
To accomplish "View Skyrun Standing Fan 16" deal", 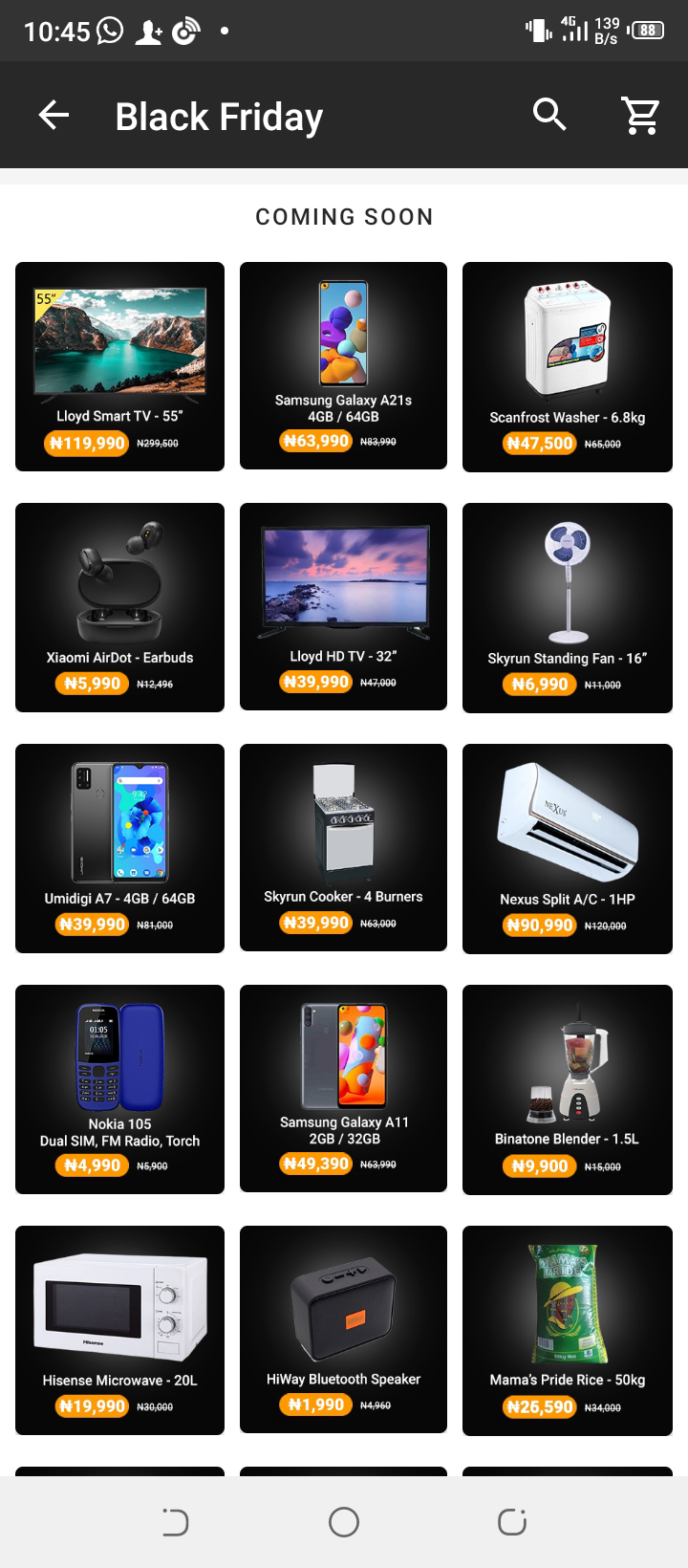I will point(567,607).
